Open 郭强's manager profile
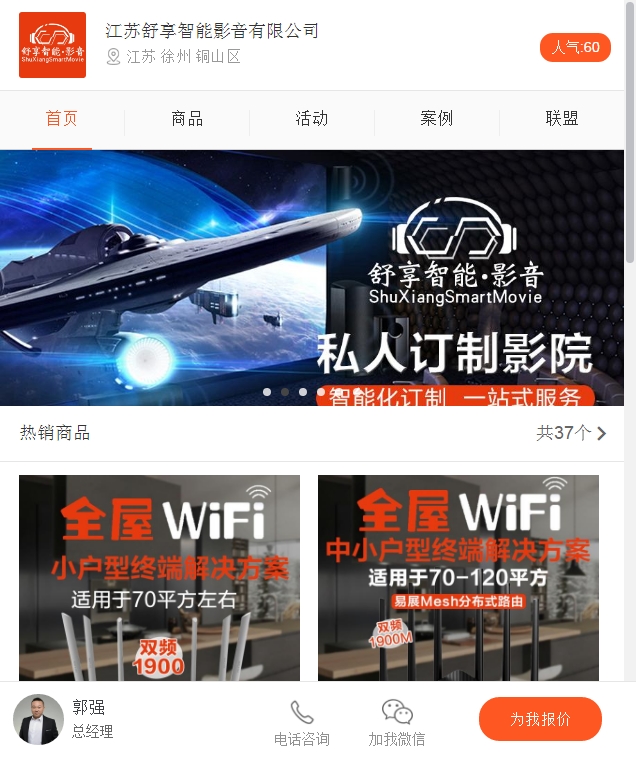636x758 pixels. tap(64, 719)
